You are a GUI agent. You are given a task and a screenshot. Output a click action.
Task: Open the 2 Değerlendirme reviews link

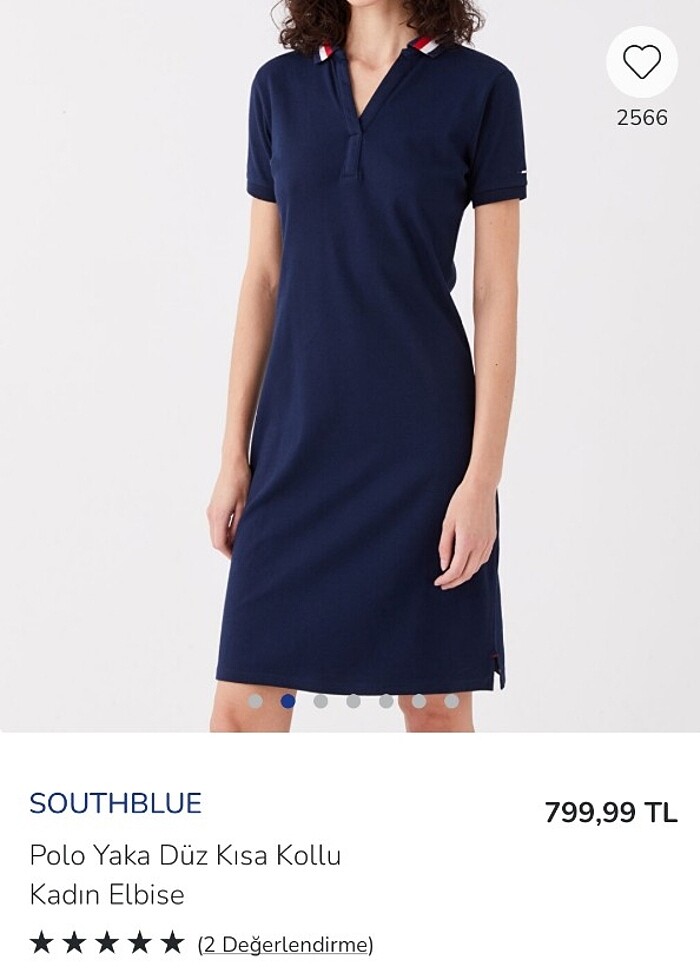(x=285, y=943)
